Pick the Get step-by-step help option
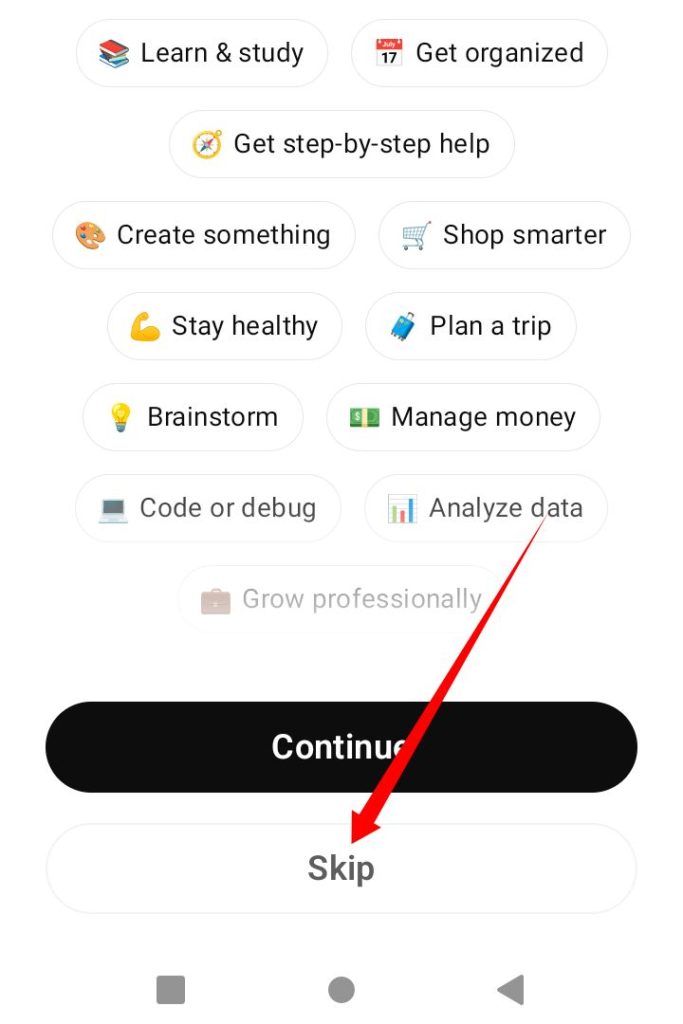 click(x=341, y=144)
